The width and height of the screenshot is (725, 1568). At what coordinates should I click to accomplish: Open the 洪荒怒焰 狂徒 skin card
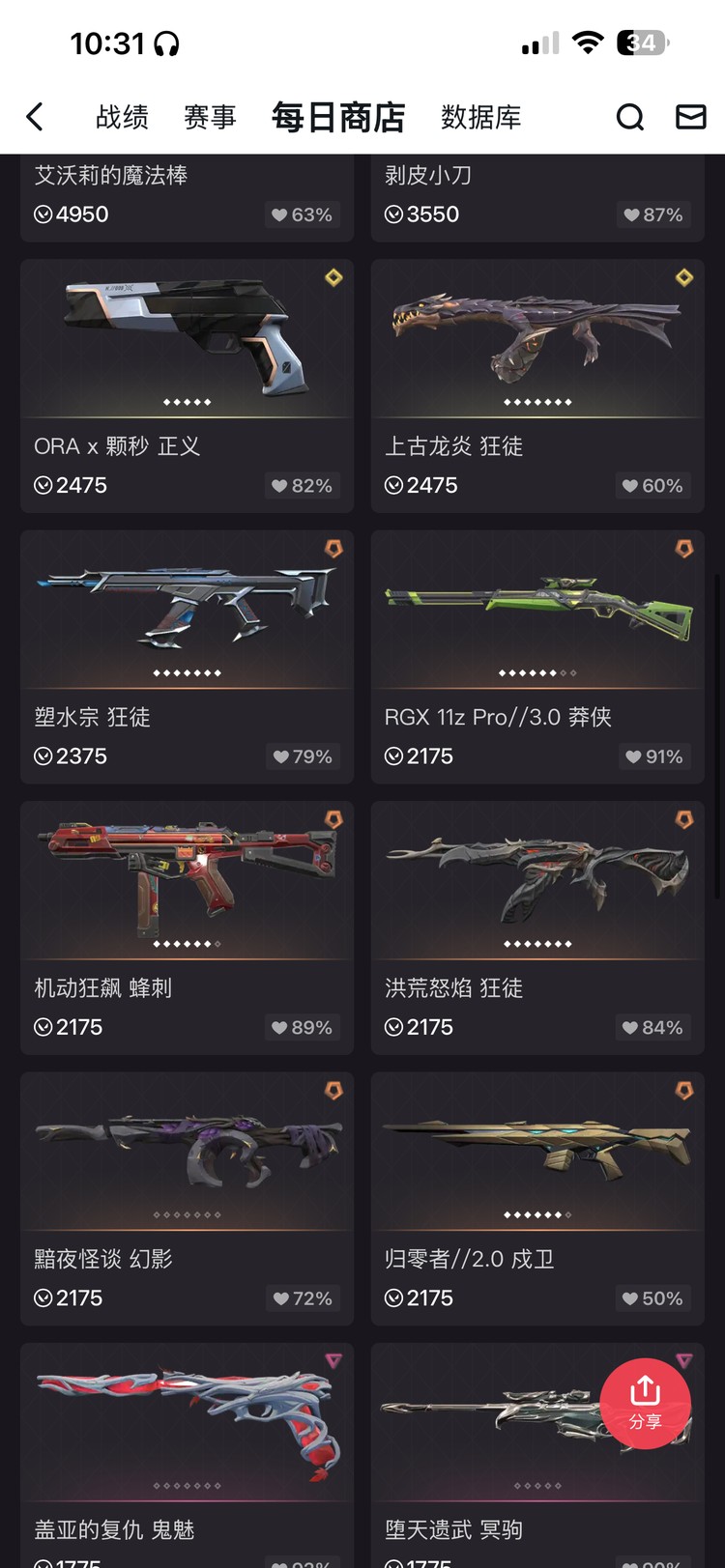[x=537, y=927]
